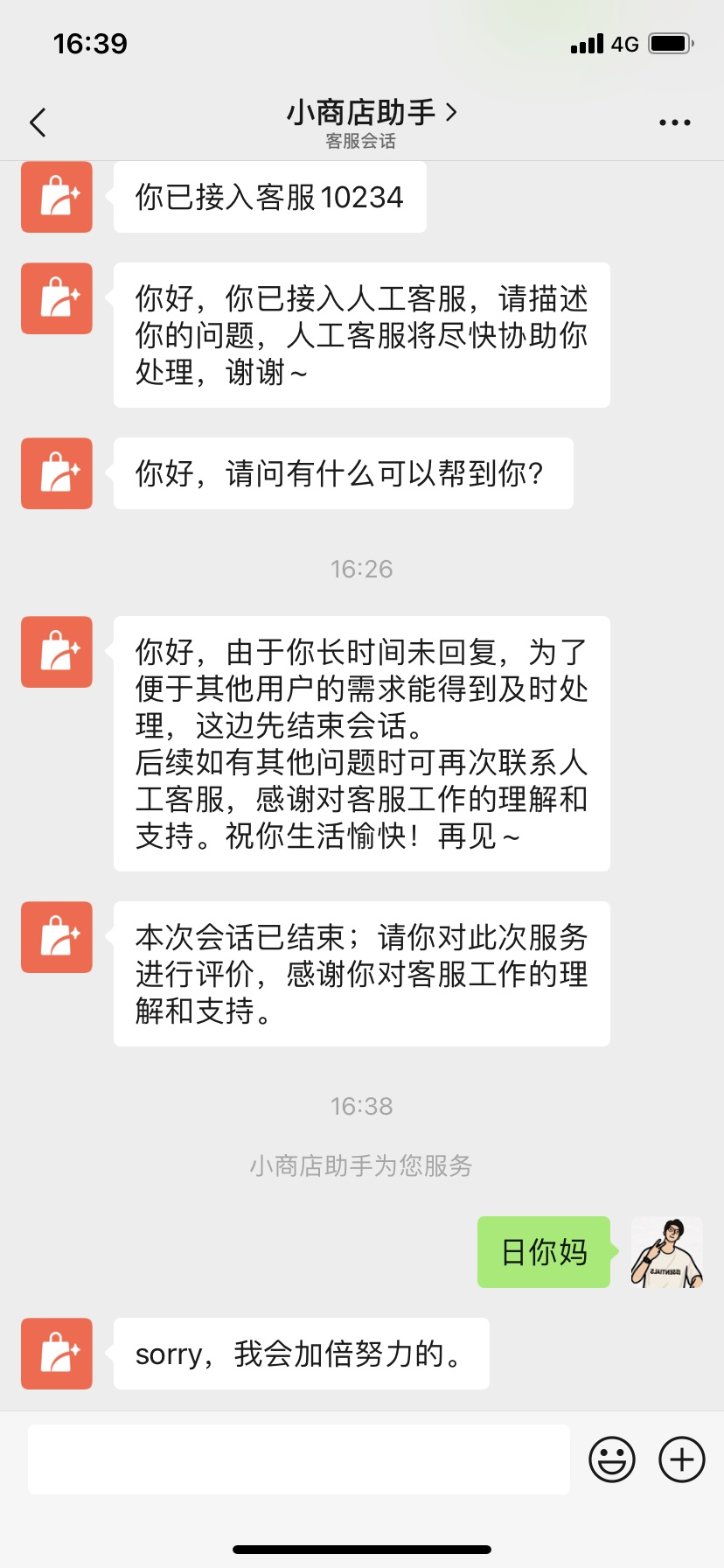Open the three-dot overflow menu

click(674, 122)
